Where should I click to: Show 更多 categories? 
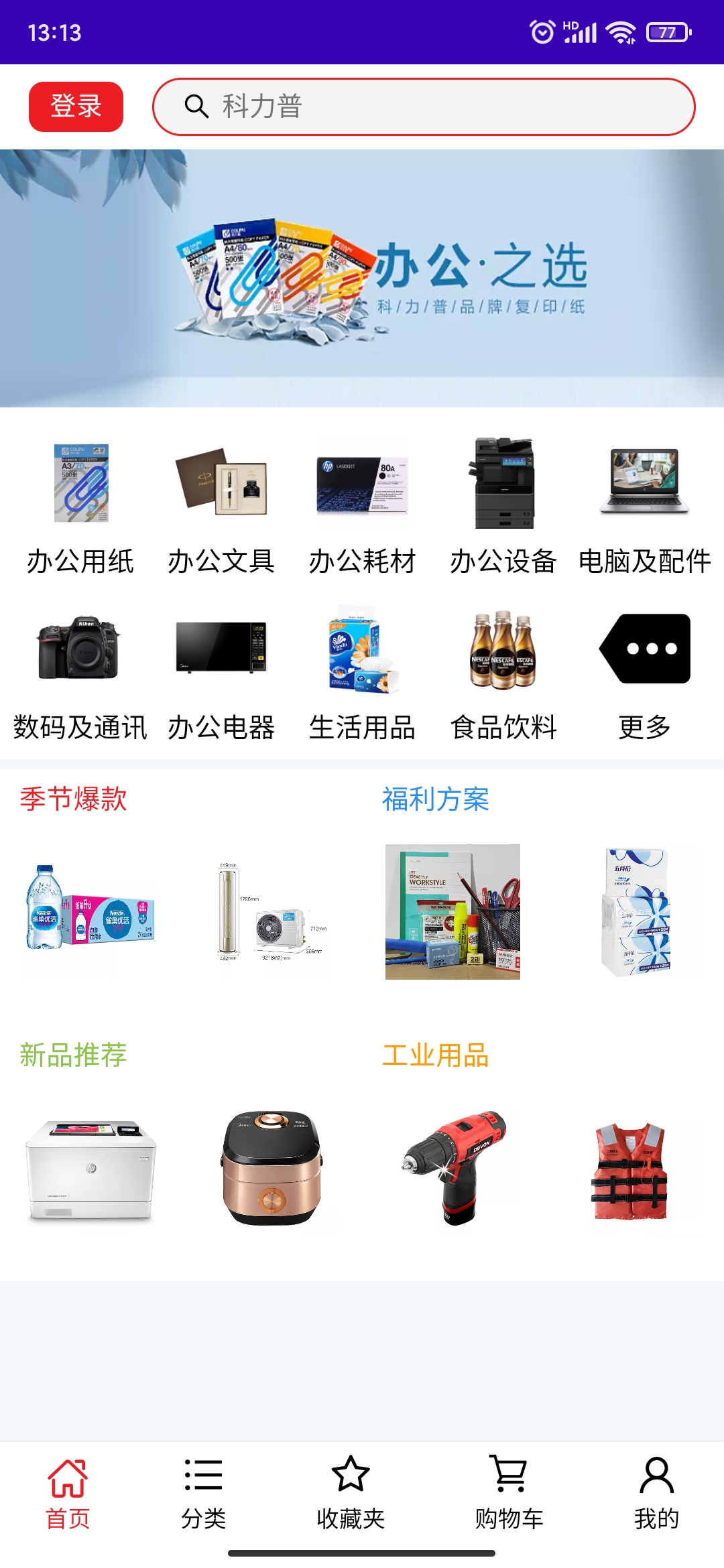click(x=644, y=673)
